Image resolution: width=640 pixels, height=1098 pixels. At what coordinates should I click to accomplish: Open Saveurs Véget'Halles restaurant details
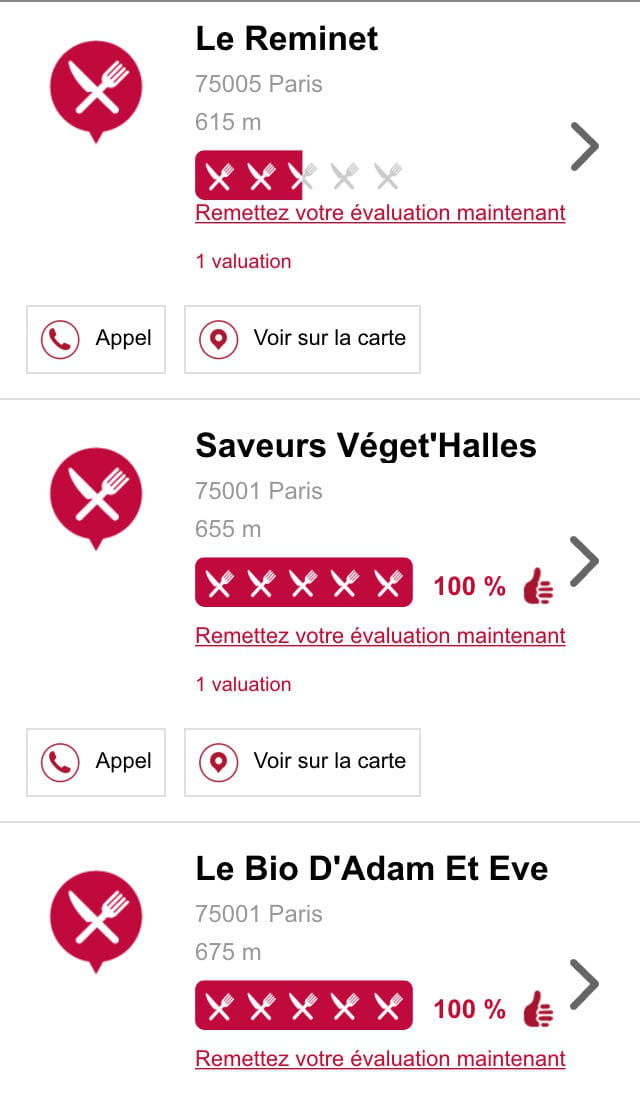coord(366,445)
